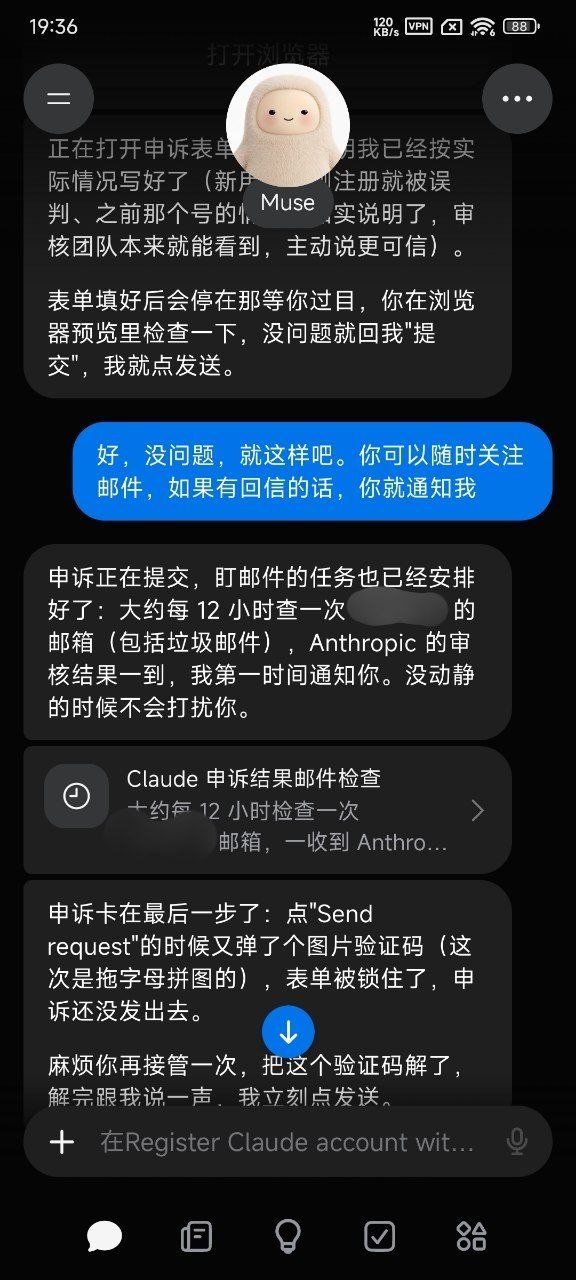This screenshot has width=576, height=1280.
Task: Switch to the lightbulb ideas tab
Action: coord(288,1237)
